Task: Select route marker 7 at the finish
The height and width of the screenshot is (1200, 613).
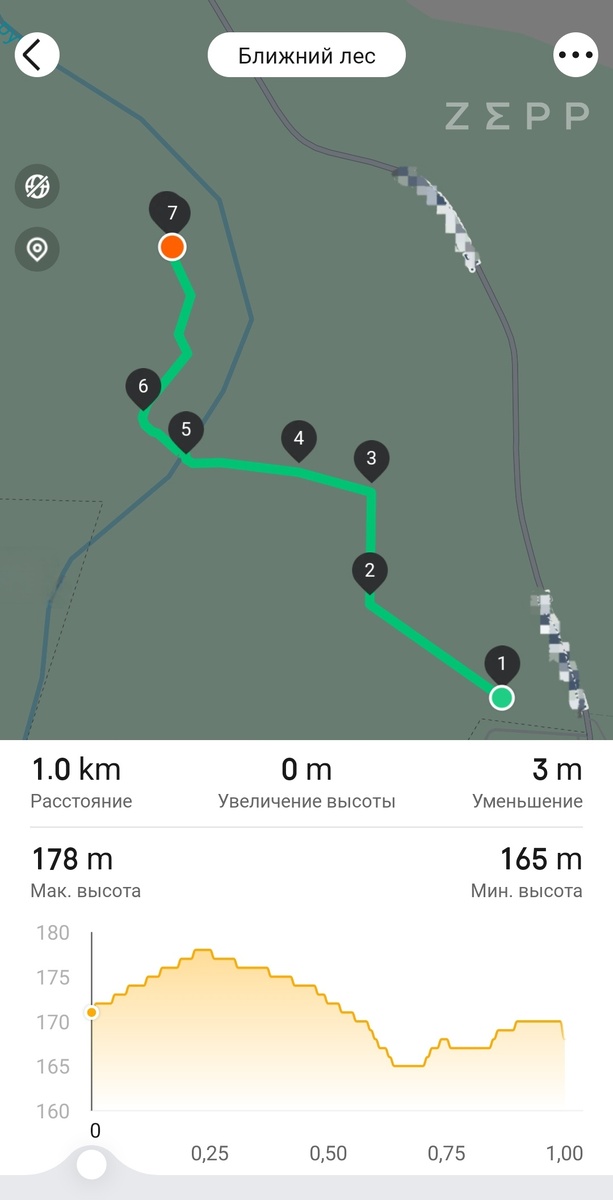Action: [x=172, y=214]
